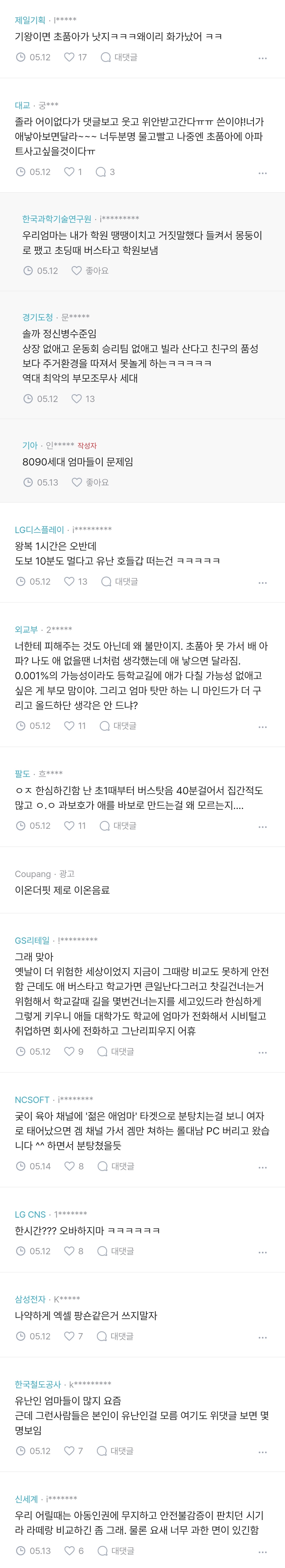Open more options on 외교부 comment
285x1568 pixels.
point(263,727)
